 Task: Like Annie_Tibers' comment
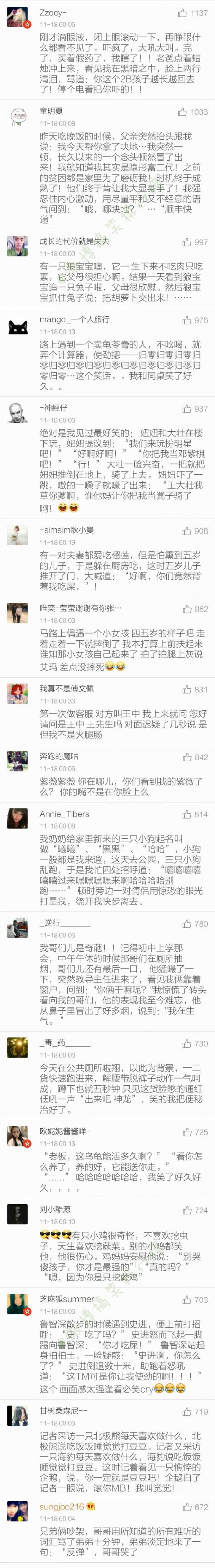(x=186, y=814)
